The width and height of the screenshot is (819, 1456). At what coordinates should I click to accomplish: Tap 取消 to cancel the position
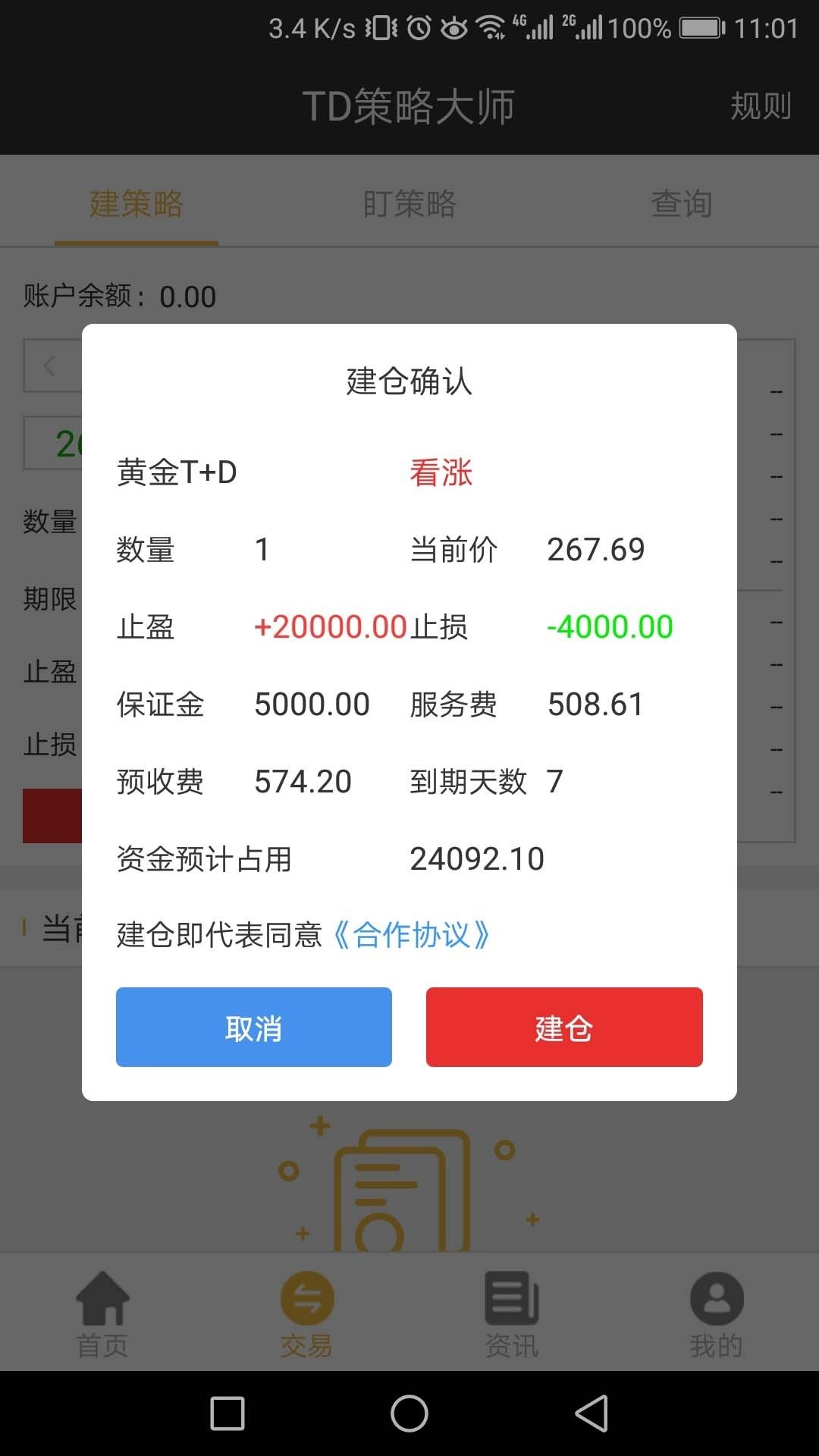coord(253,1027)
